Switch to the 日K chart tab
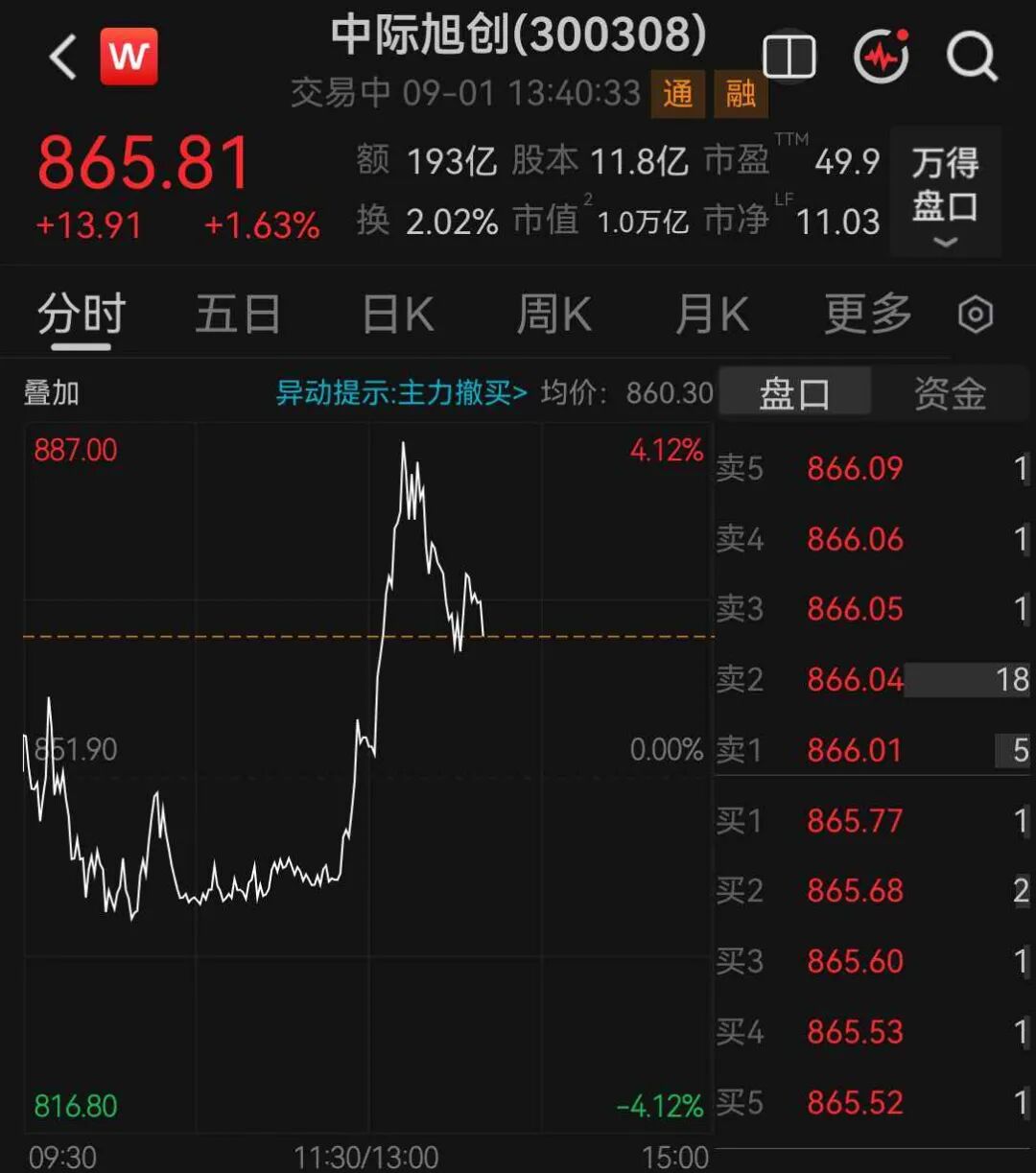 click(x=397, y=315)
